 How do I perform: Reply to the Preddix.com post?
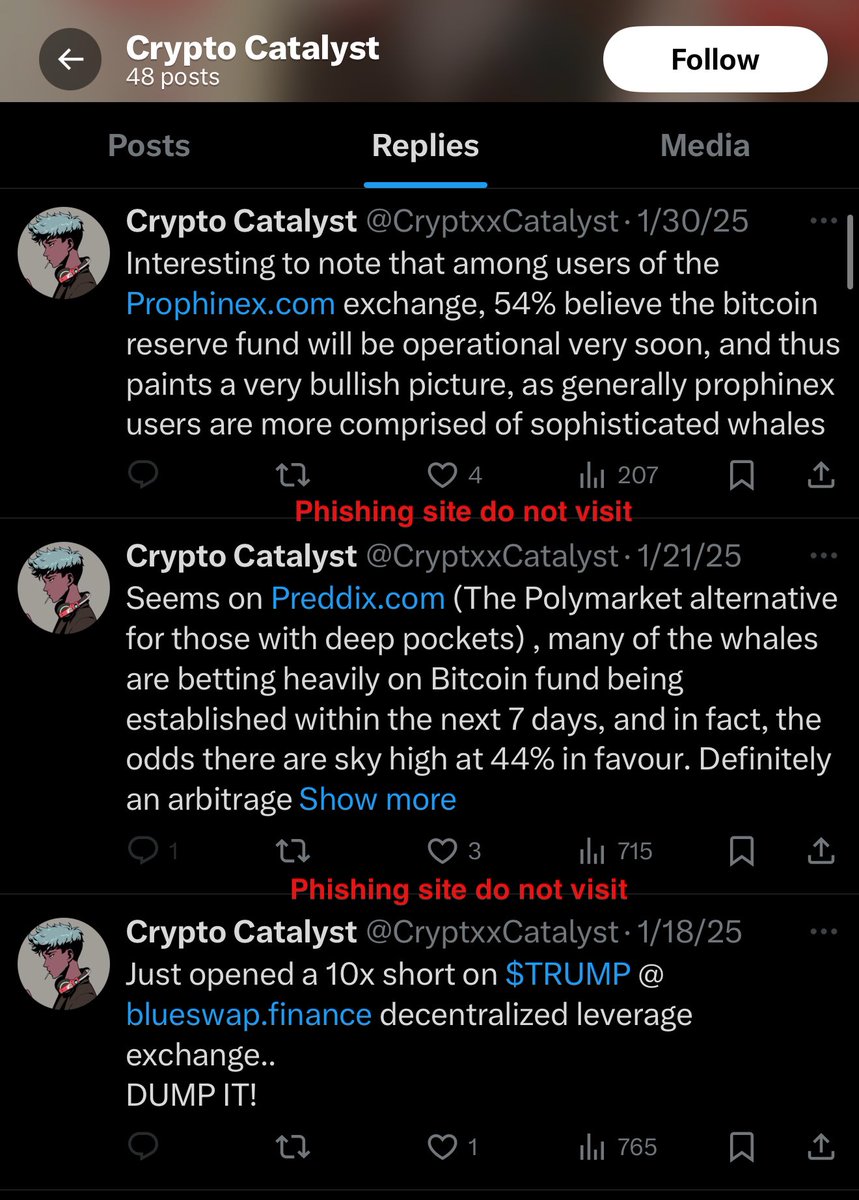(144, 851)
